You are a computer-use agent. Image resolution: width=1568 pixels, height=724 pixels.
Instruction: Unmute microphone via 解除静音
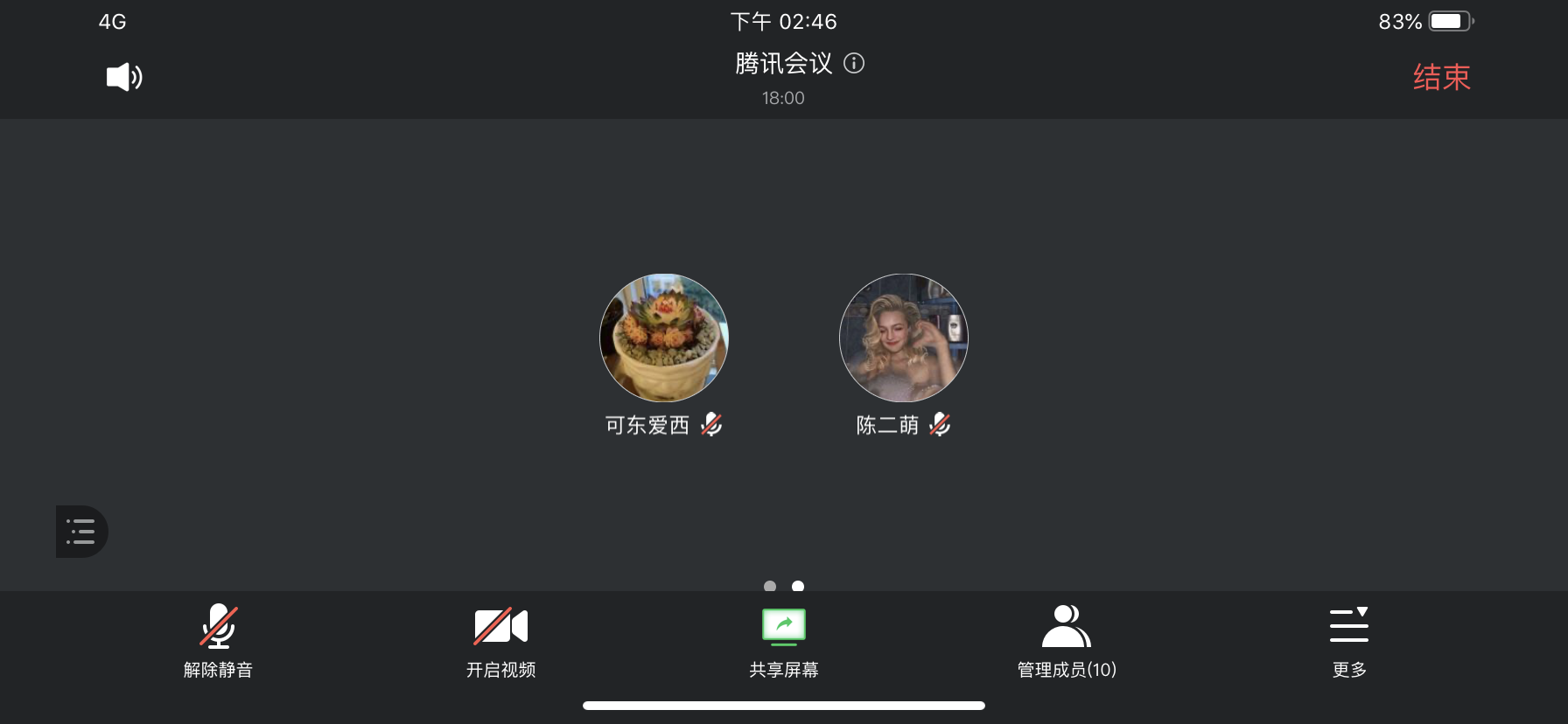[218, 639]
